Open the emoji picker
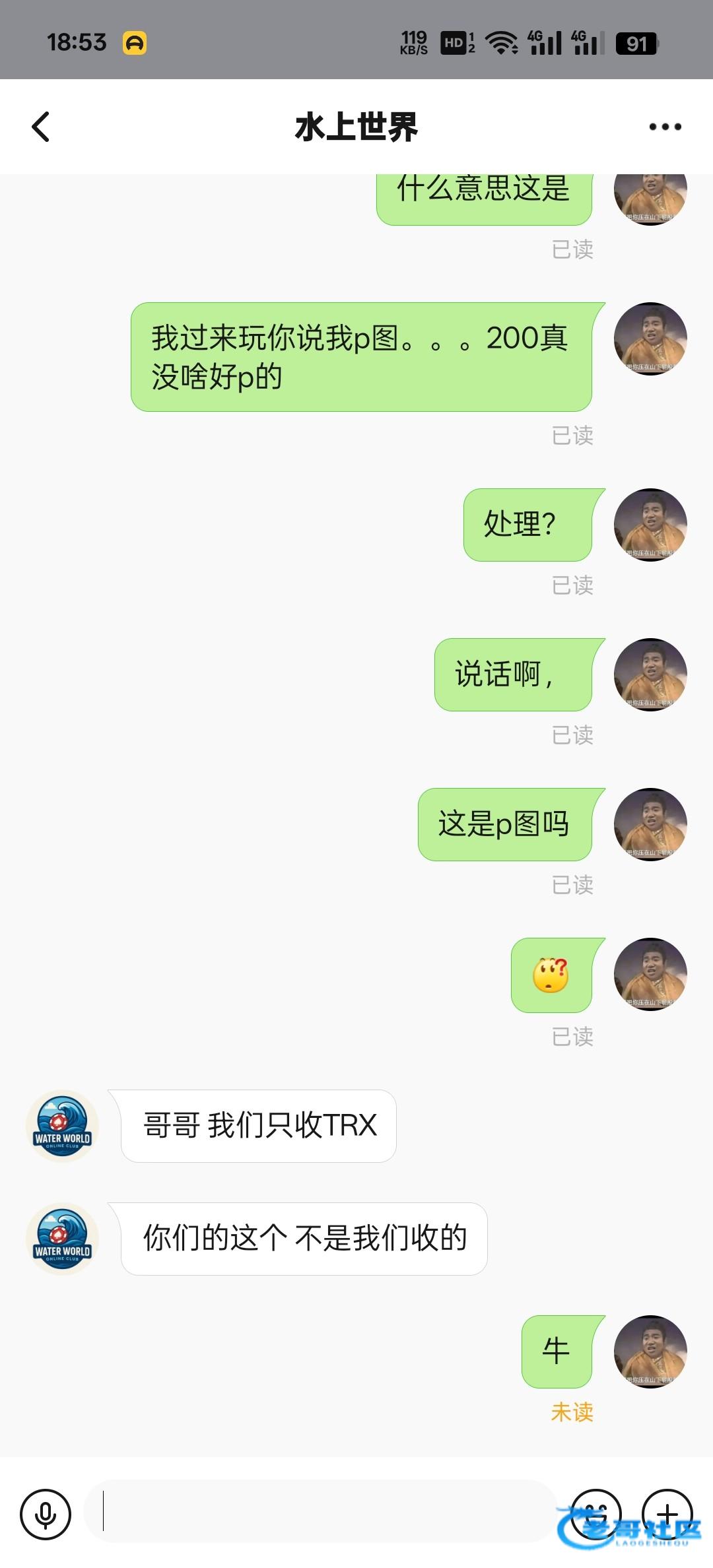 point(595,1514)
